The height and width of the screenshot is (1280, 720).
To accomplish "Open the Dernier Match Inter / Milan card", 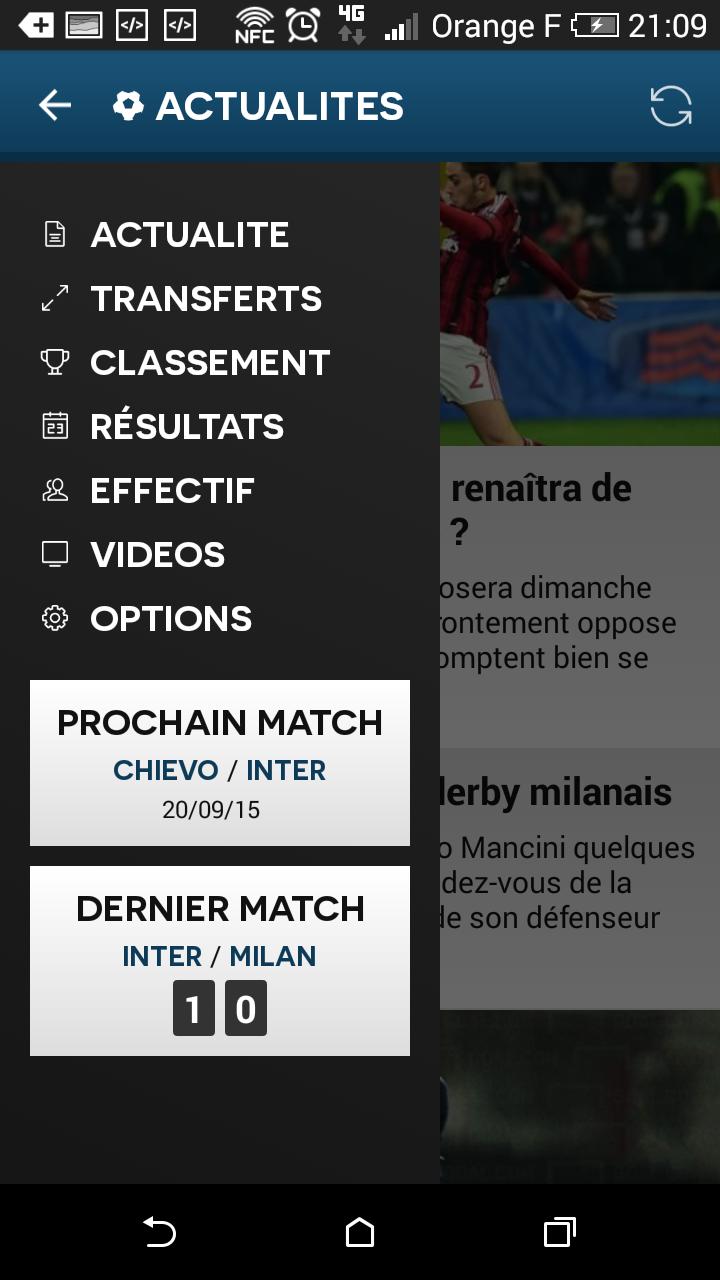I will coord(220,961).
